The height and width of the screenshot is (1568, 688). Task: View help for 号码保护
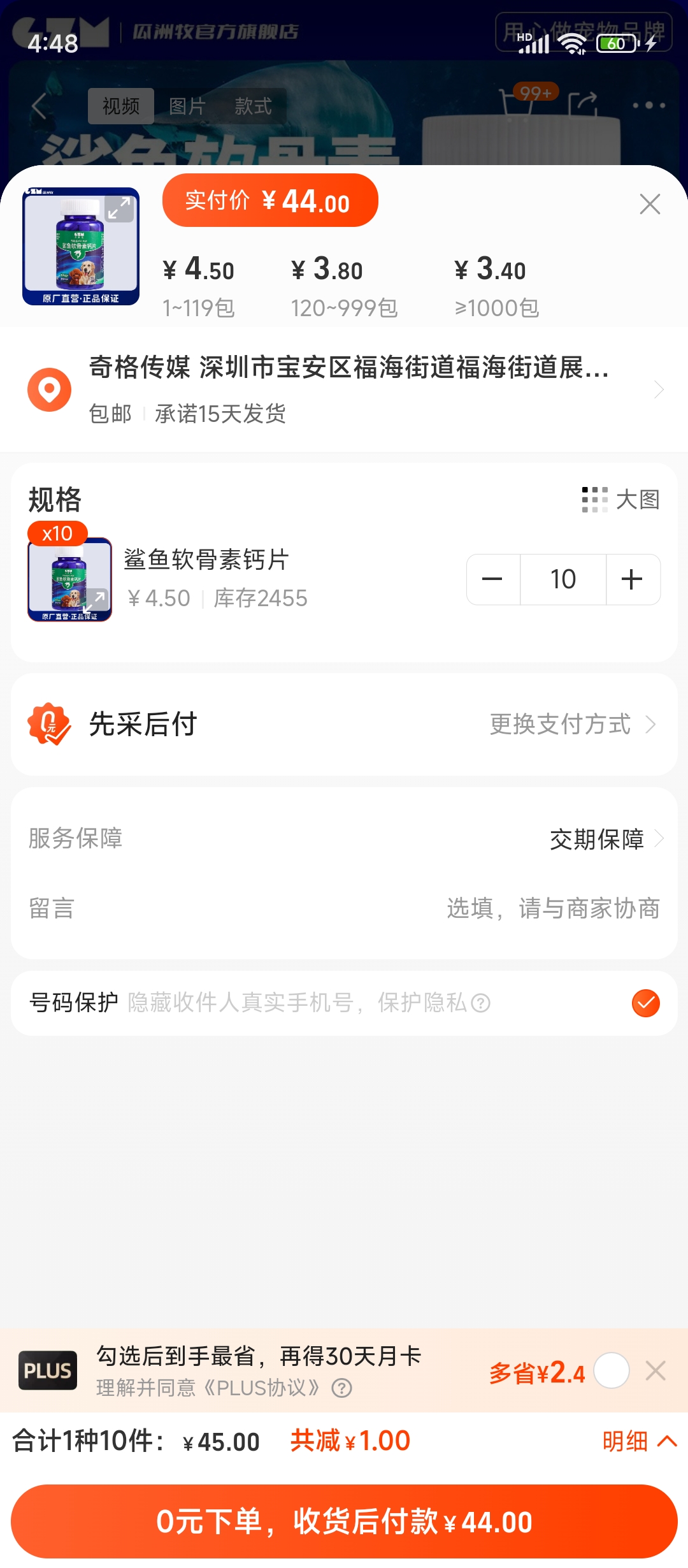click(x=481, y=1003)
